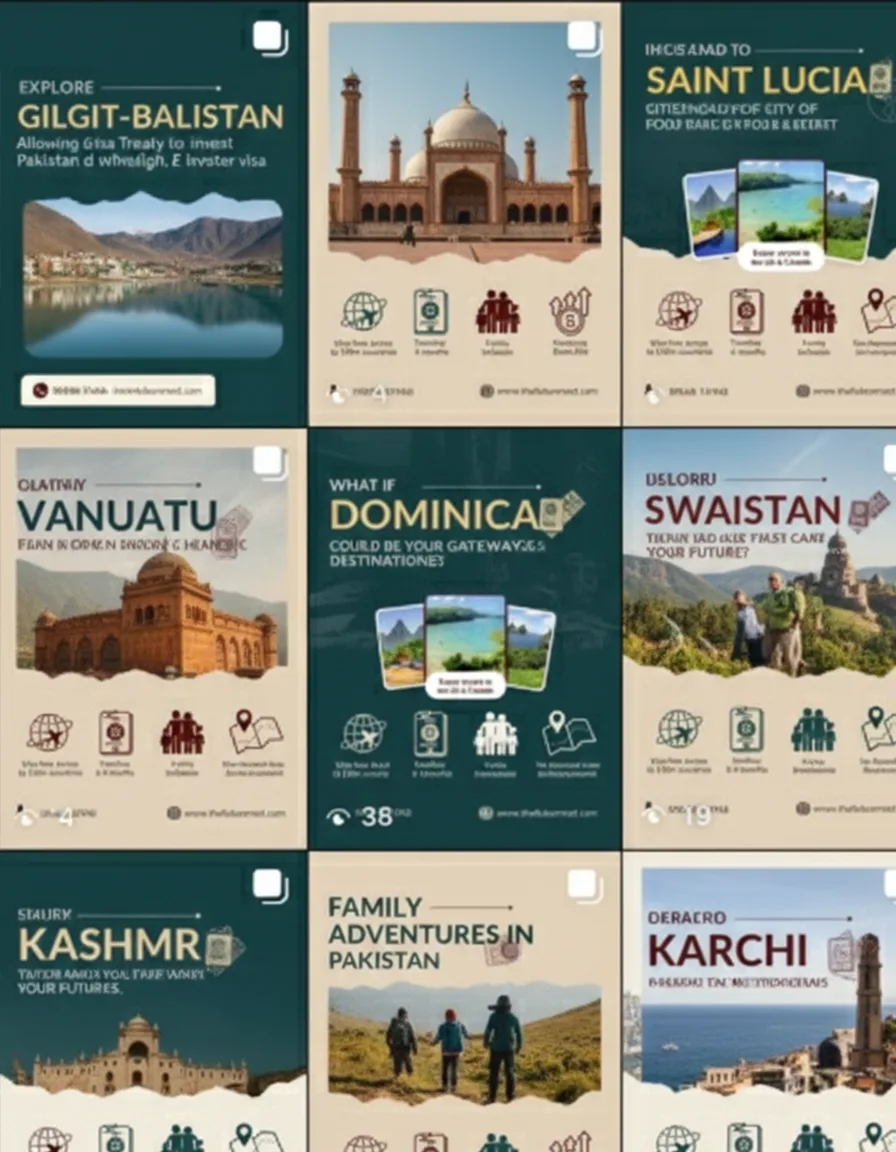The image size is (896, 1152).
Task: Open the Saint Lucia post
Action: [x=760, y=215]
